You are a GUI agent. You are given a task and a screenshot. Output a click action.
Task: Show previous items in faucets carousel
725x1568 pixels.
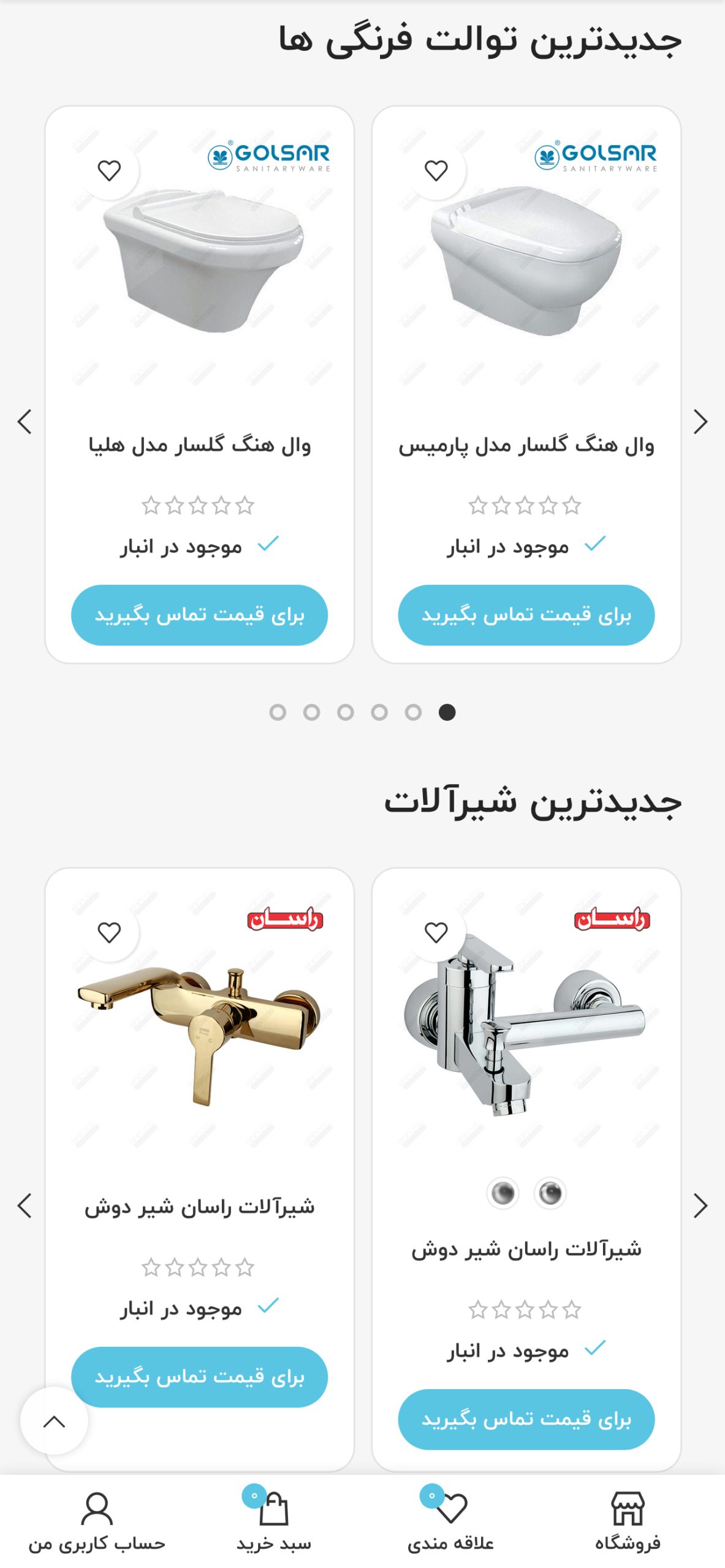click(25, 1205)
